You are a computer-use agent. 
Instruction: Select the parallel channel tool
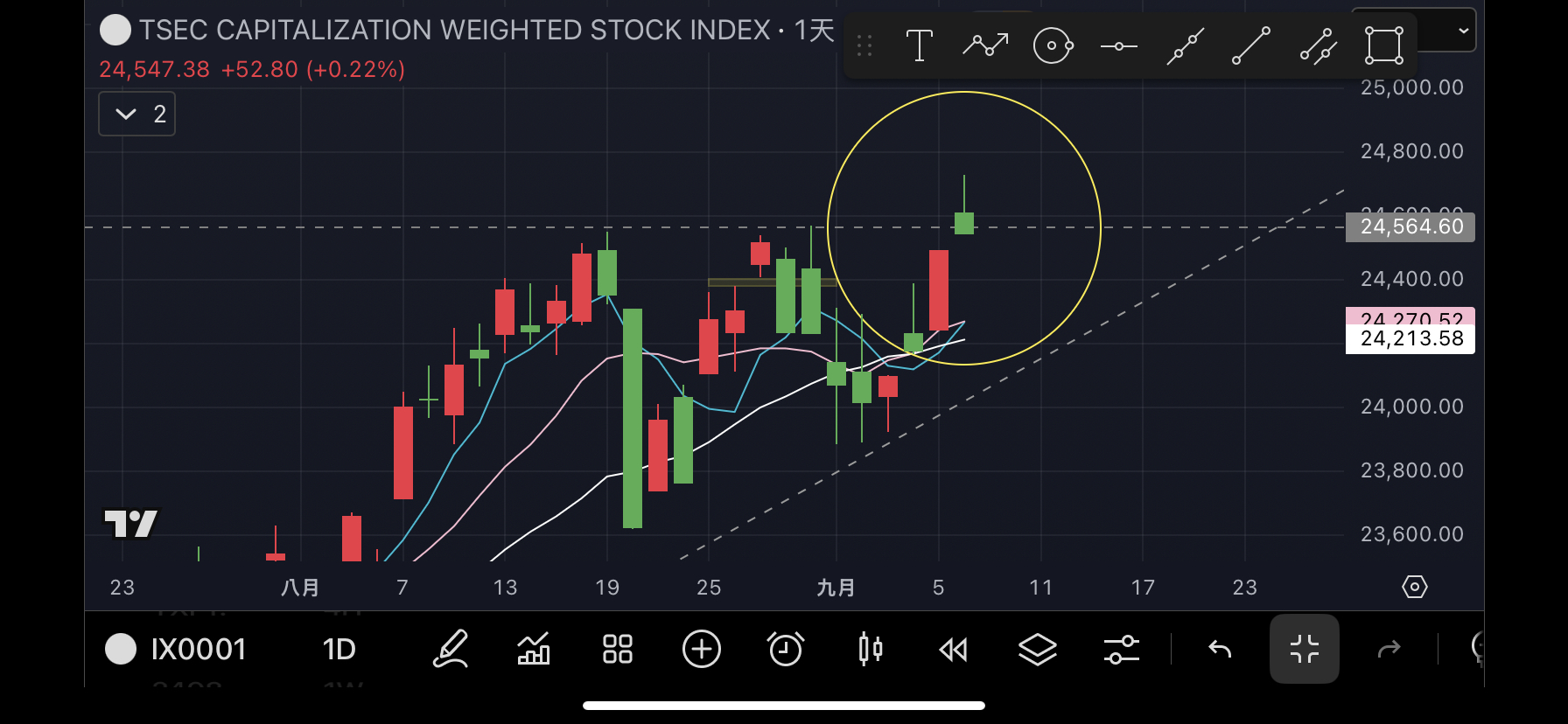(x=1318, y=45)
